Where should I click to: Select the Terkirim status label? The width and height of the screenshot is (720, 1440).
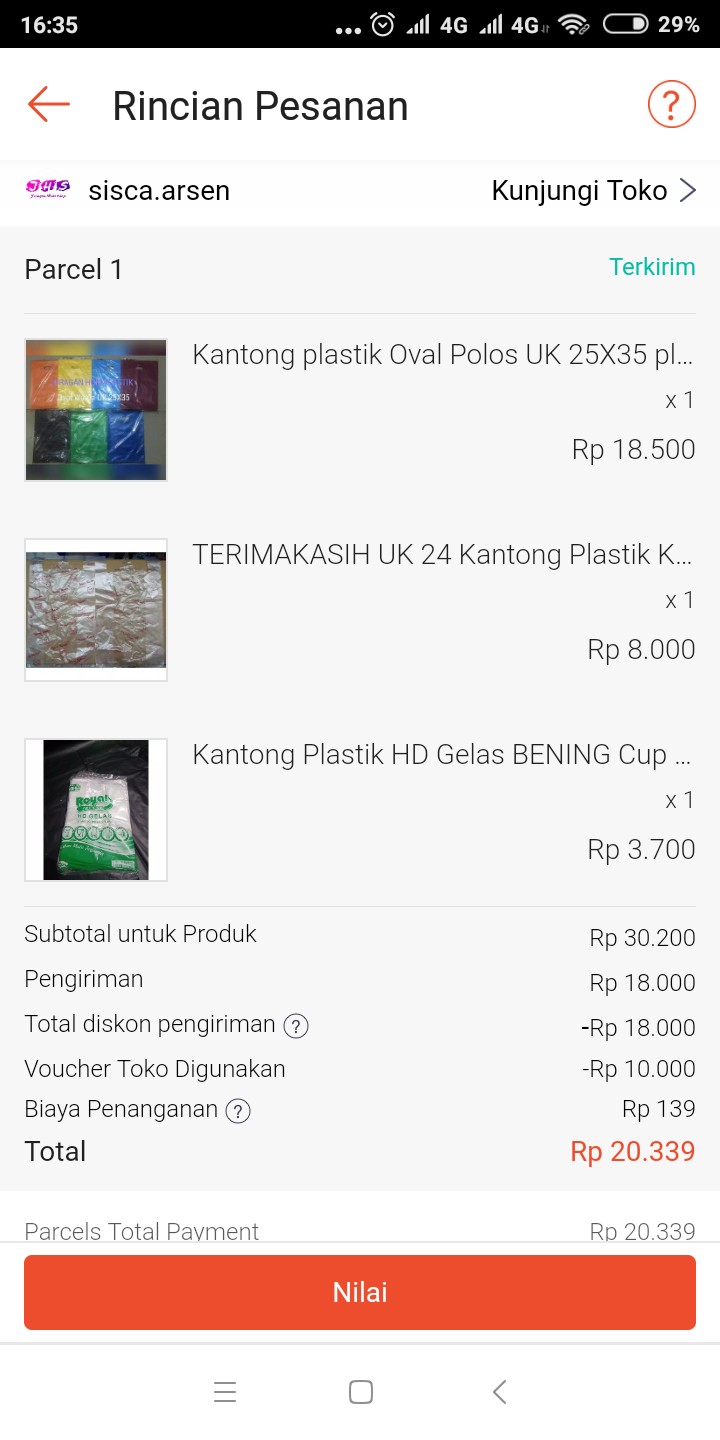pos(652,268)
